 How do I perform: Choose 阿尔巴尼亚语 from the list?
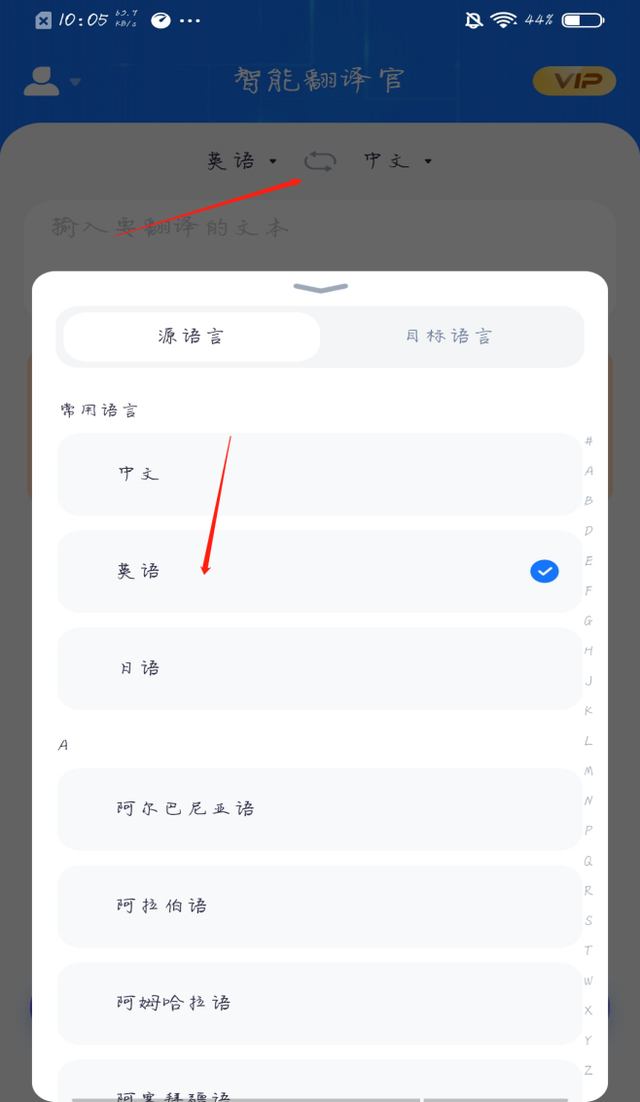click(x=319, y=808)
